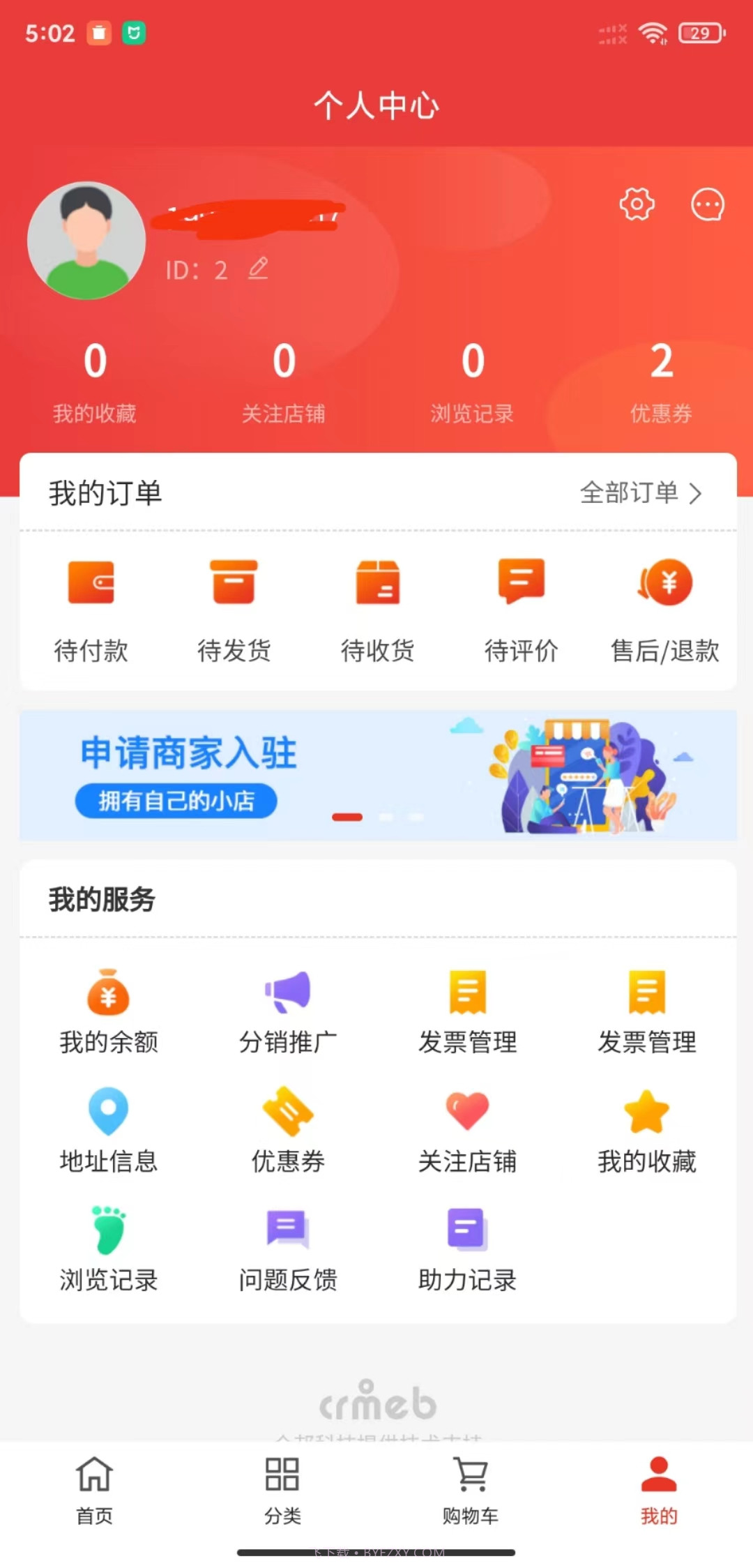Select the 关注店铺 heart icon
Screen dimensions: 753x1568
467,1115
